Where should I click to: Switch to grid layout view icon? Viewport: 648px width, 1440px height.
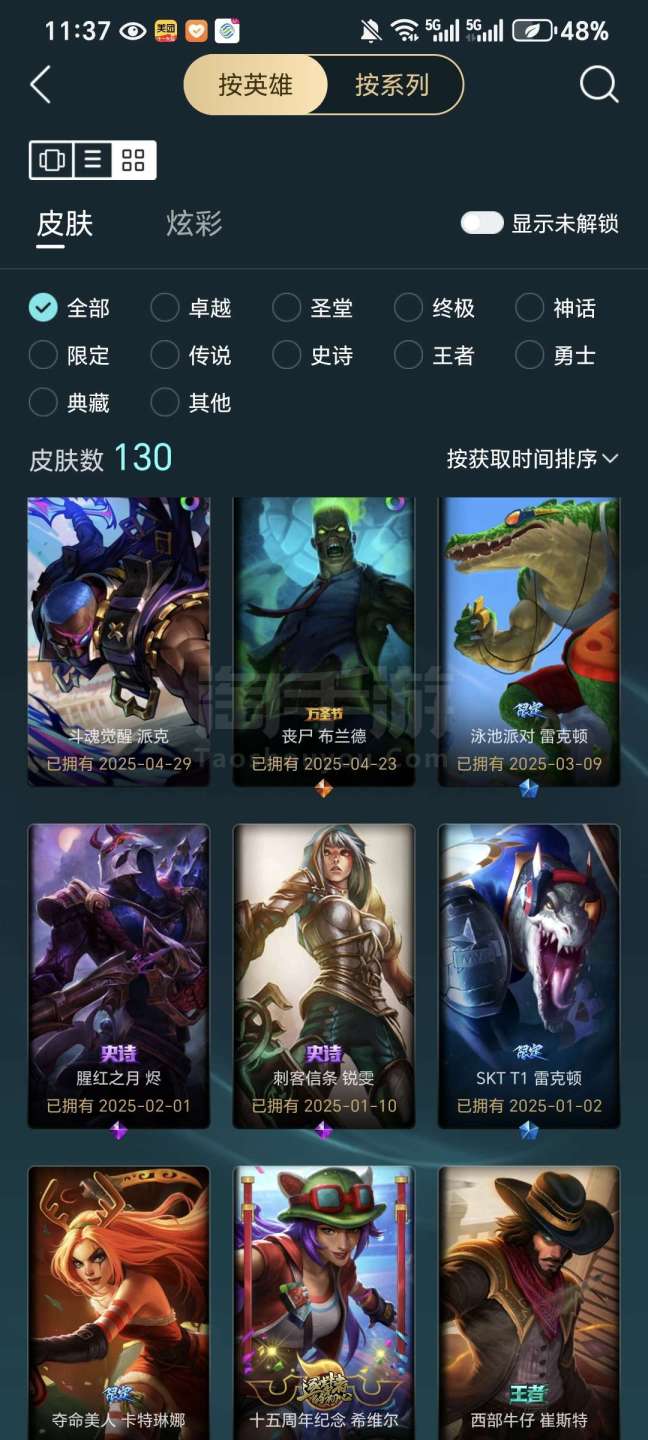tap(134, 160)
